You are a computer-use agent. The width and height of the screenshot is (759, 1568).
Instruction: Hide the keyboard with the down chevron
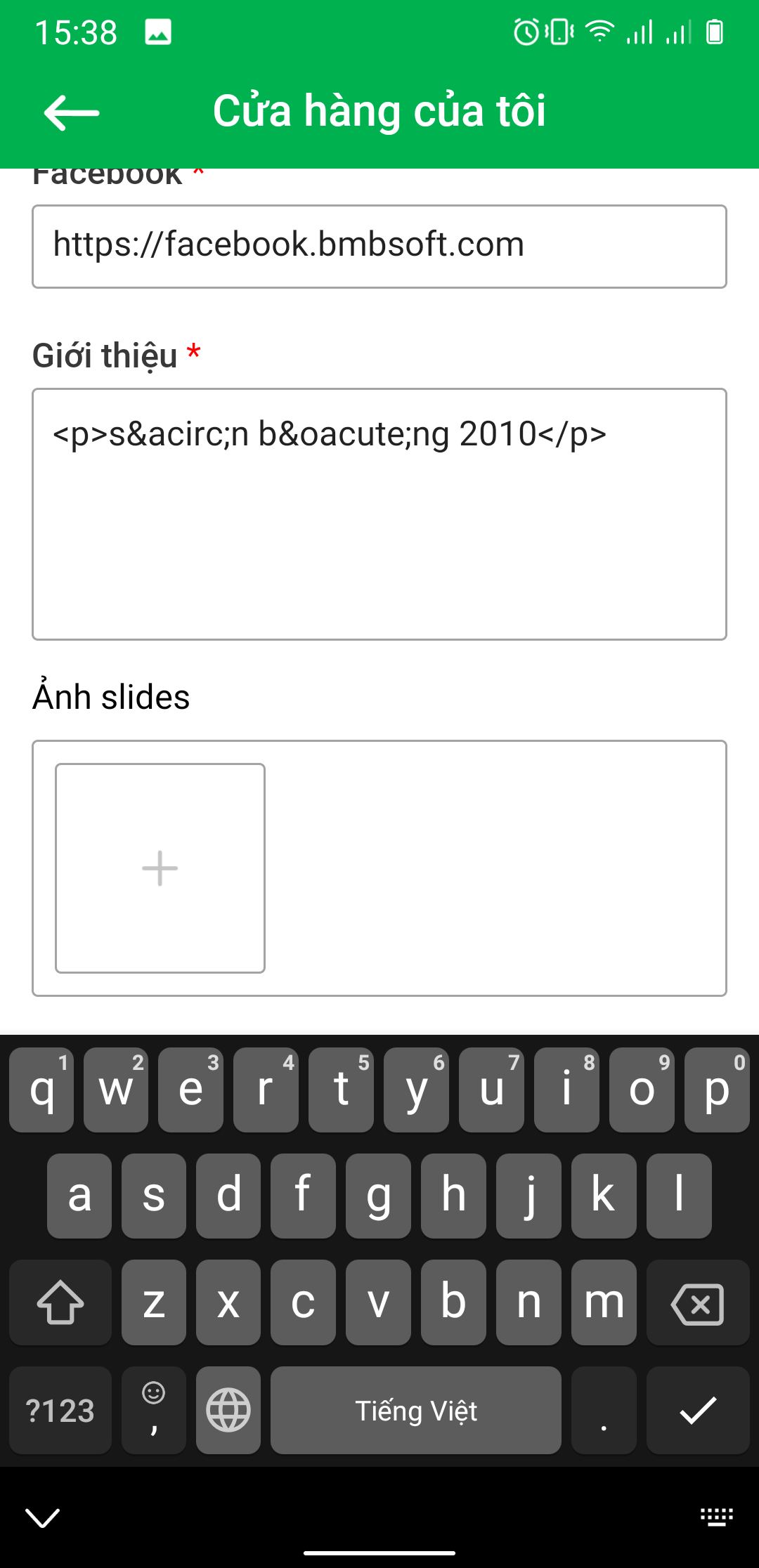pyautogui.click(x=43, y=1517)
